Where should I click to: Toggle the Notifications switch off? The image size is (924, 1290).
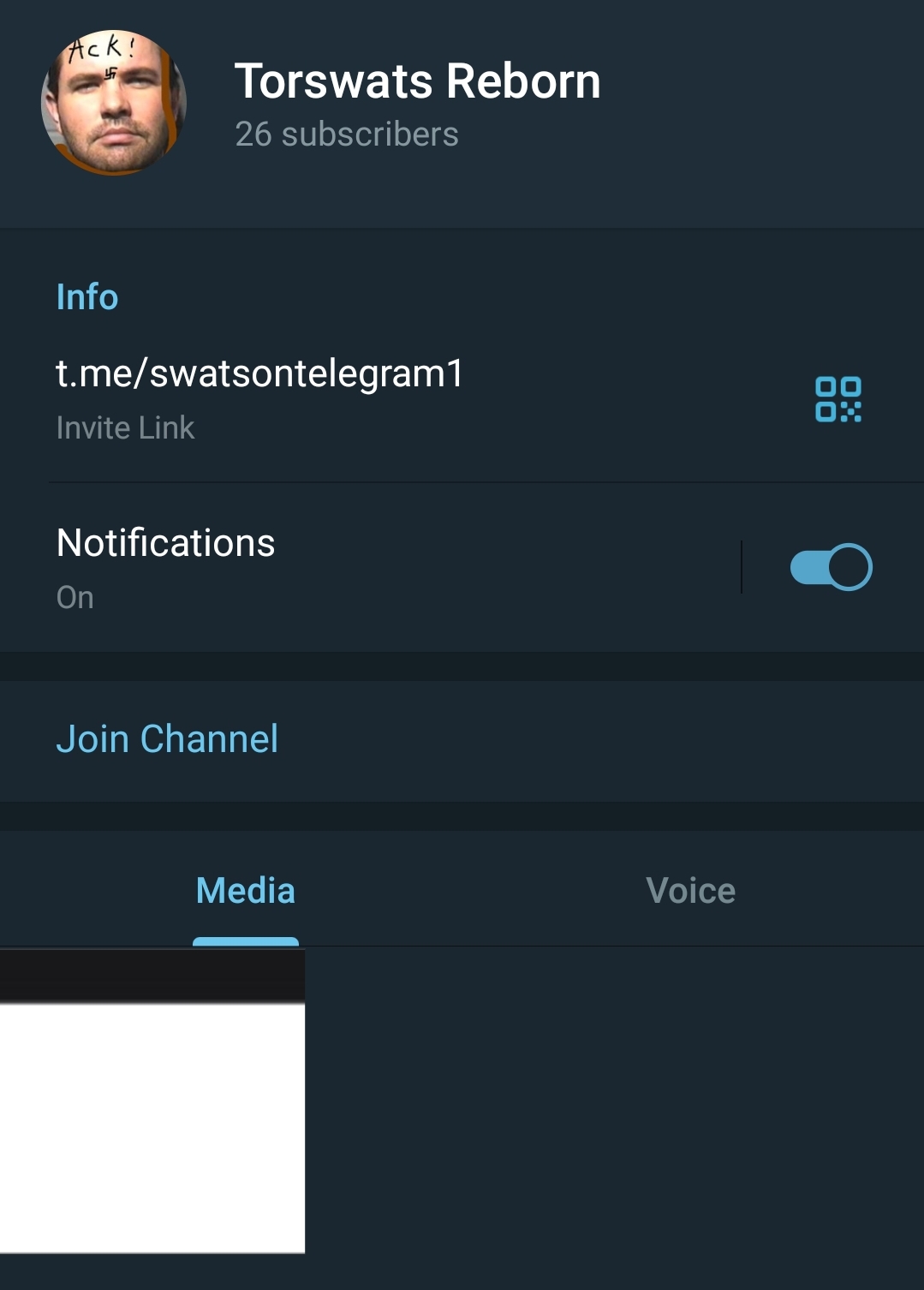click(830, 567)
